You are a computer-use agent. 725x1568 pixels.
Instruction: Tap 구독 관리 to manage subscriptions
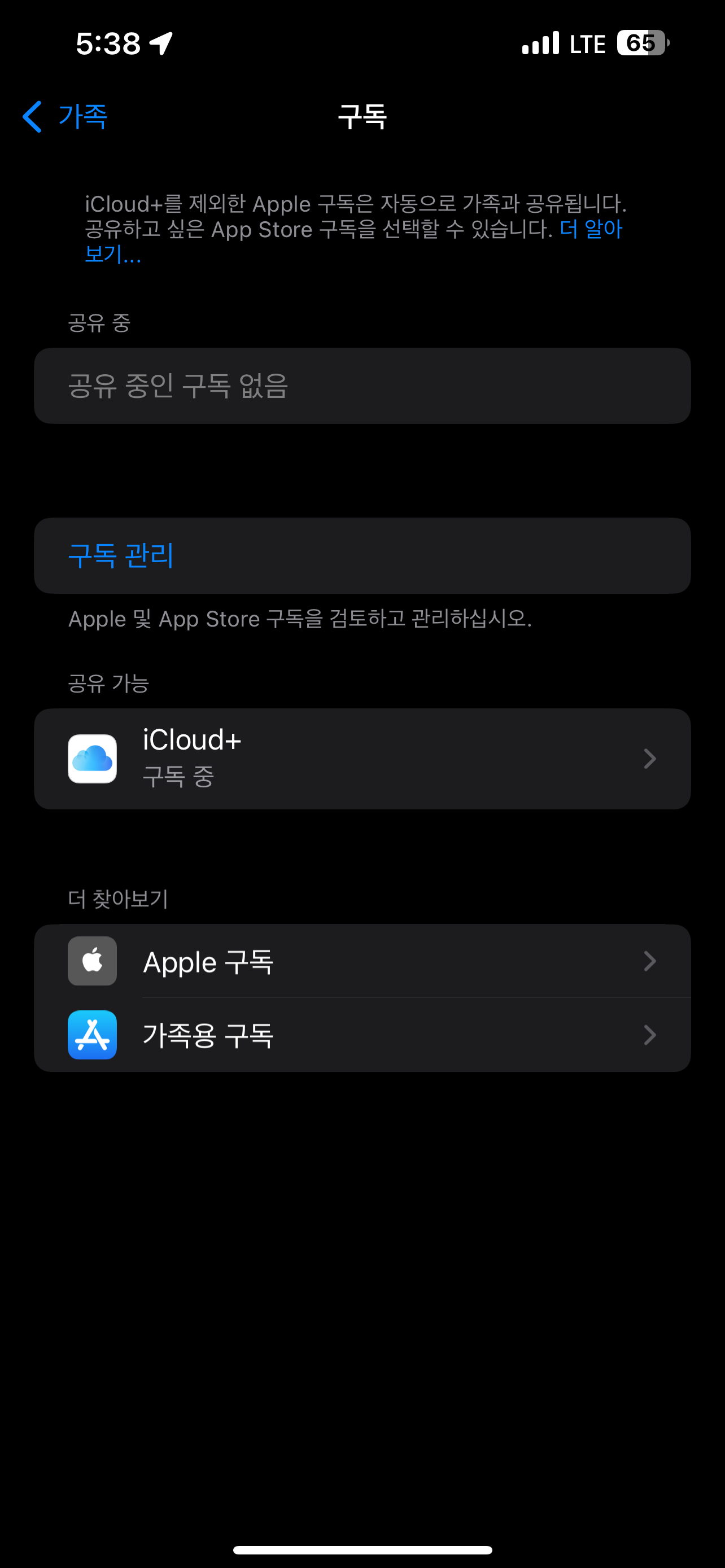click(121, 555)
